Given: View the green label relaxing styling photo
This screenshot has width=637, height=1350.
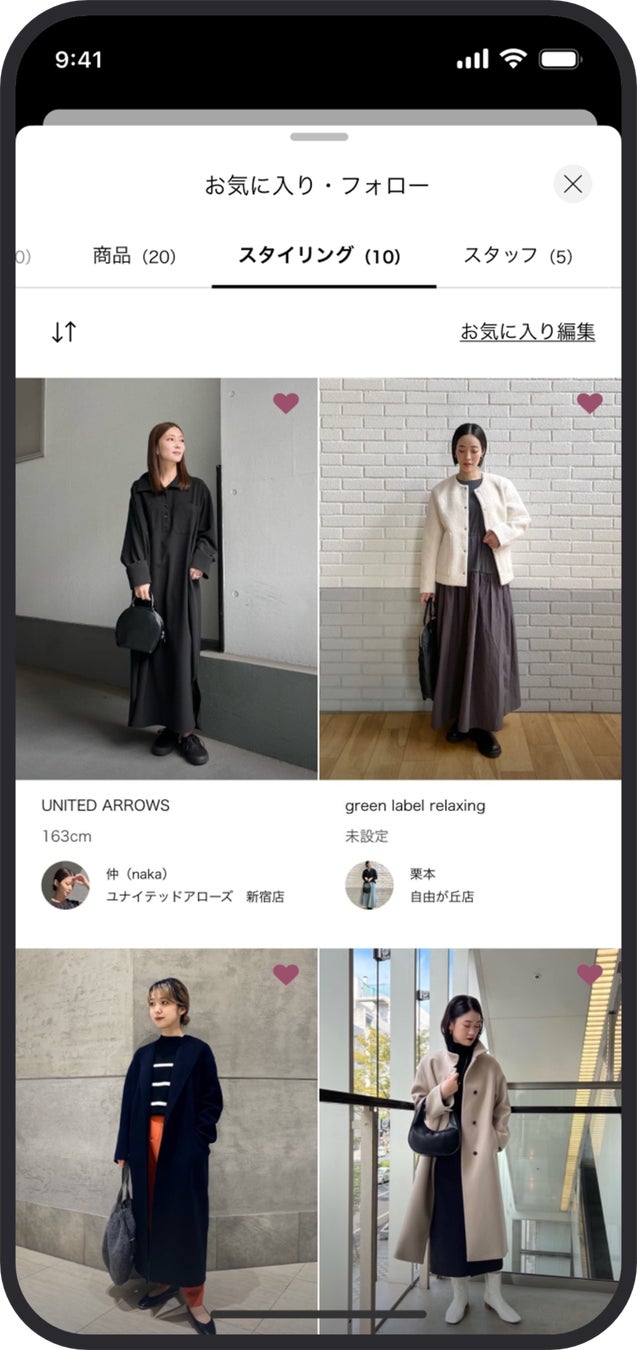Looking at the screenshot, I should click(x=470, y=580).
